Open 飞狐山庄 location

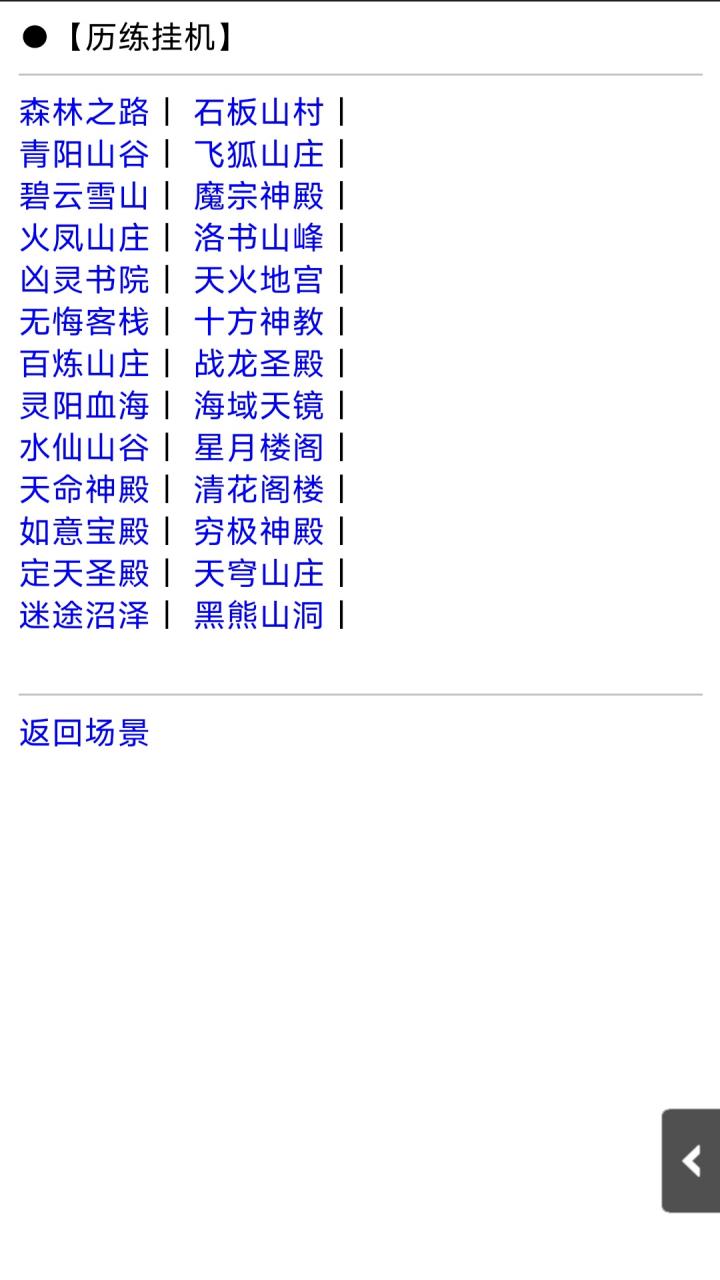(260, 155)
